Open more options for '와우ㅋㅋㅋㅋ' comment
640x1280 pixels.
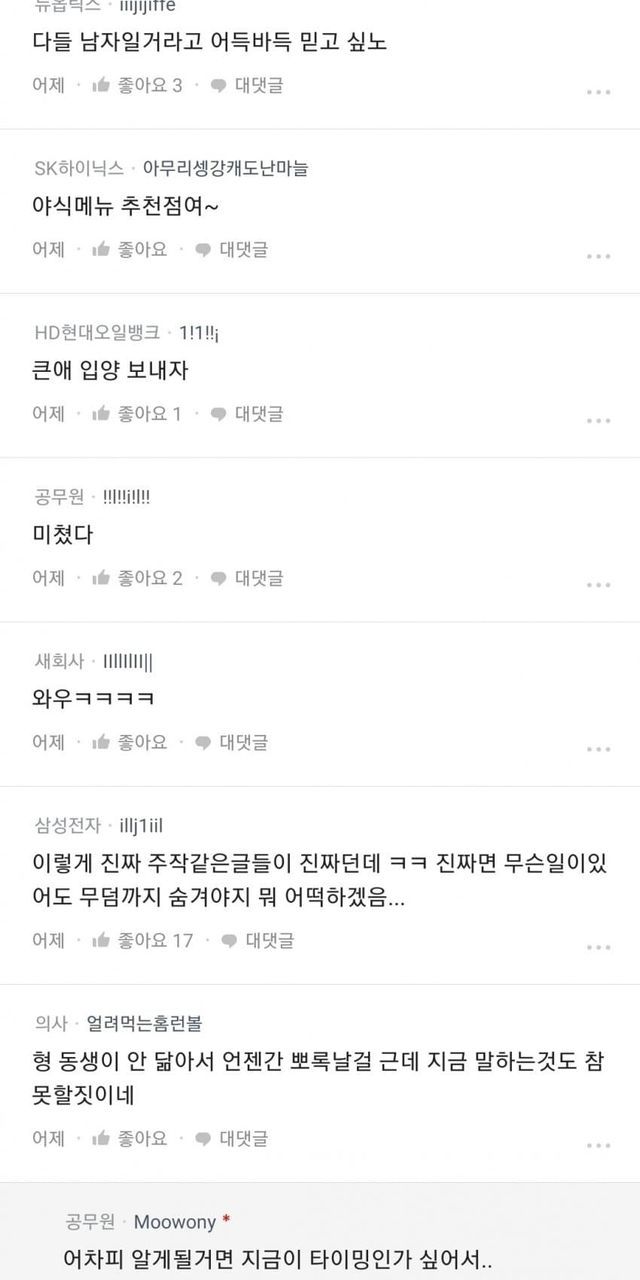click(598, 748)
